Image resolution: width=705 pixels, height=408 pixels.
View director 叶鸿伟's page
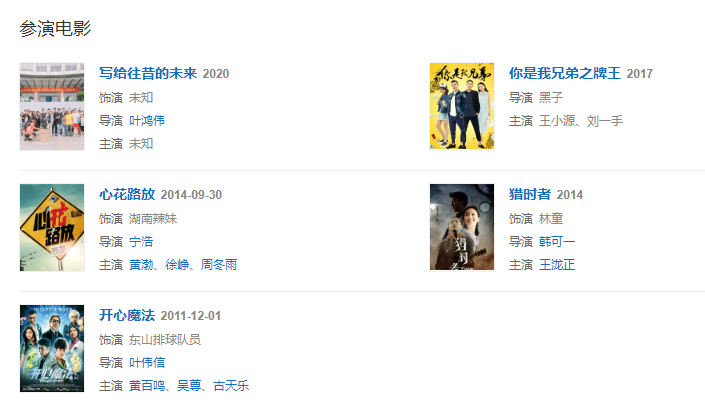coord(147,120)
